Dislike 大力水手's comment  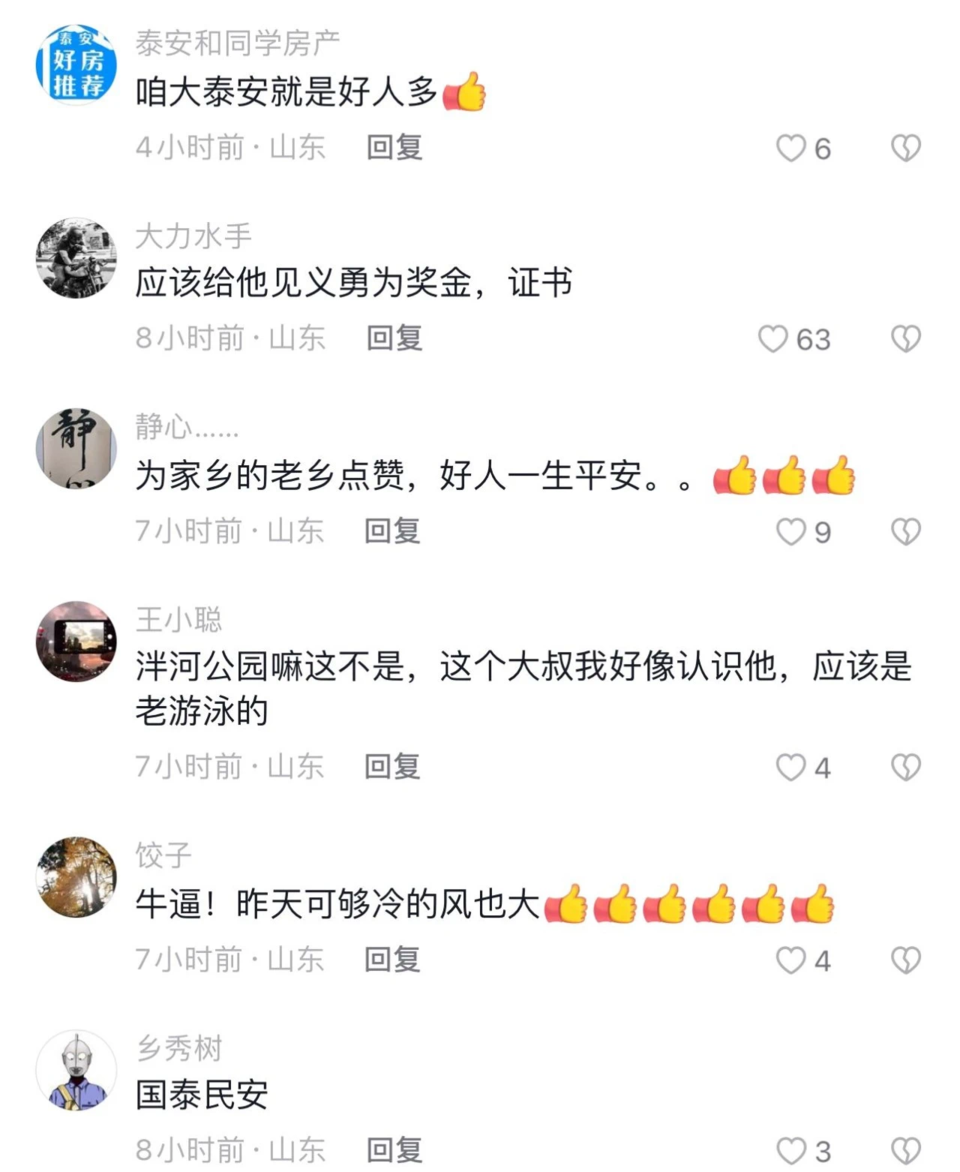pyautogui.click(x=905, y=339)
